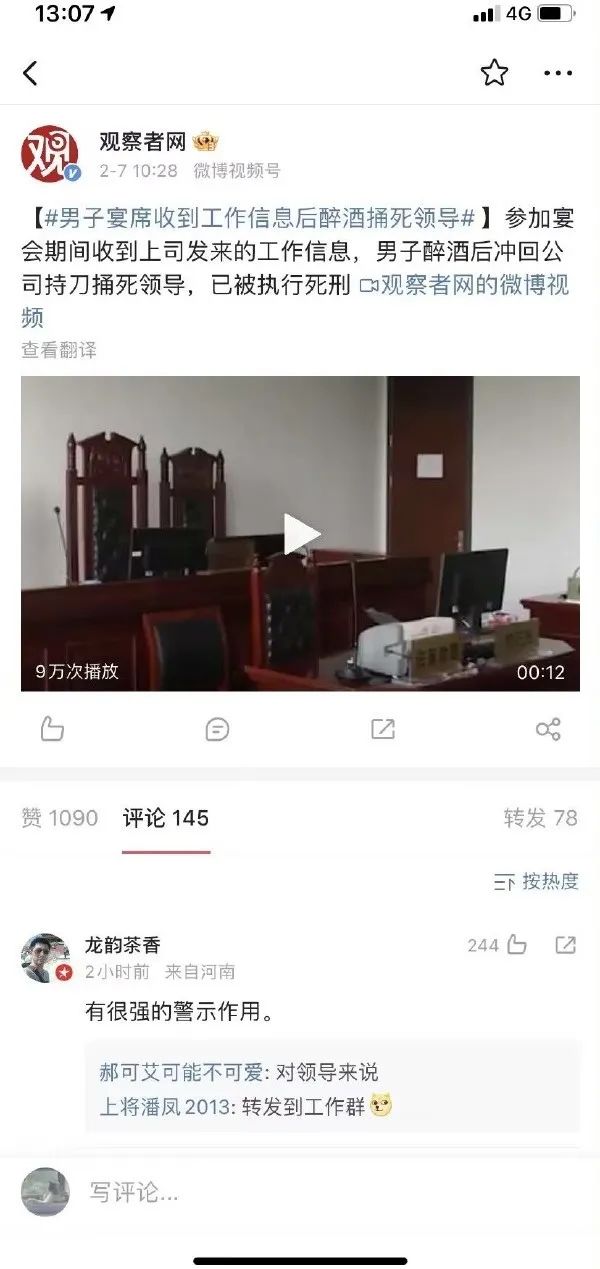Open the replies to 龙韵茶香's comment
This screenshot has width=600, height=1269.
click(x=332, y=1088)
